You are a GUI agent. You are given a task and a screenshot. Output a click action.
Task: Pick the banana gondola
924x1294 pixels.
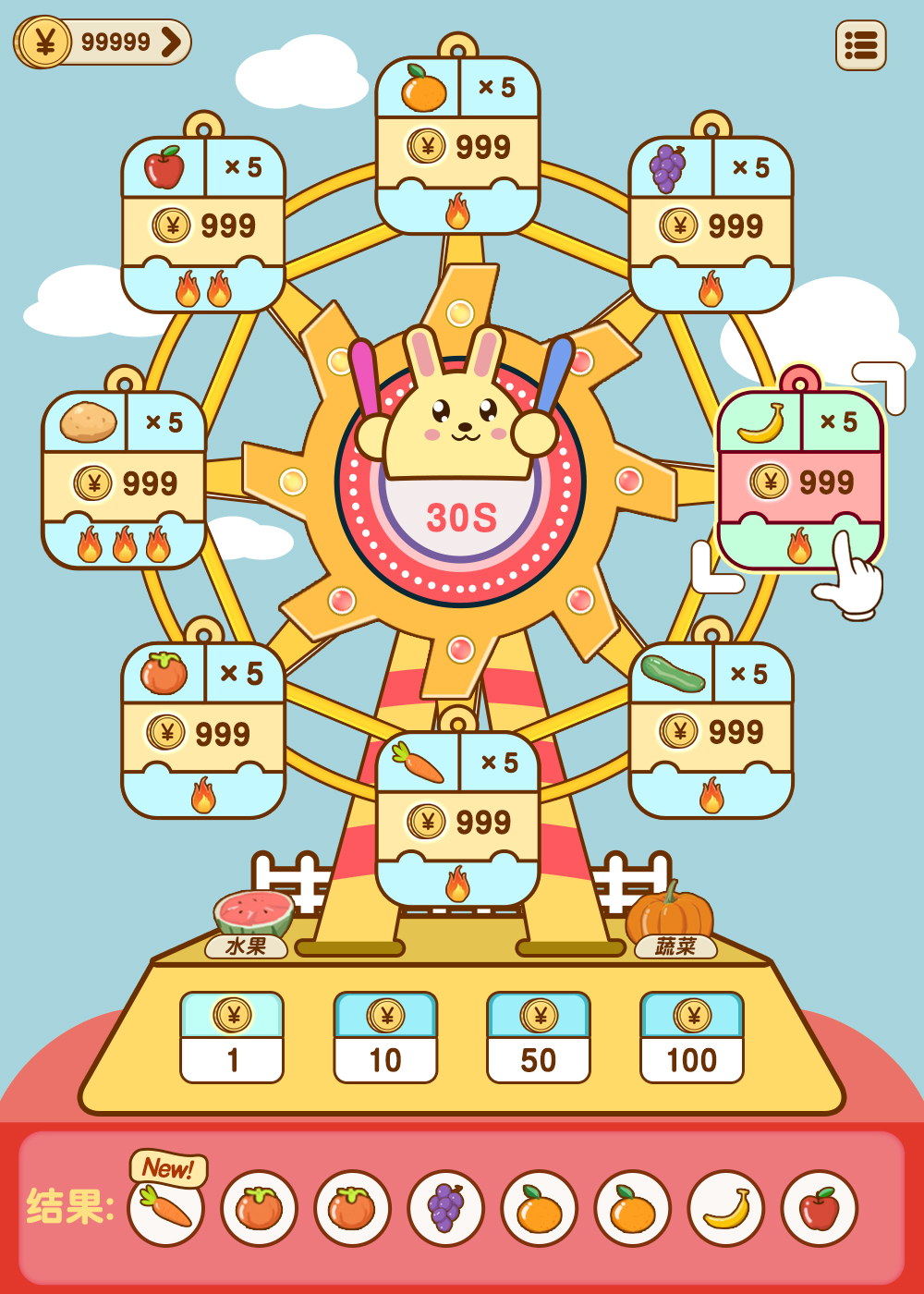(800, 481)
